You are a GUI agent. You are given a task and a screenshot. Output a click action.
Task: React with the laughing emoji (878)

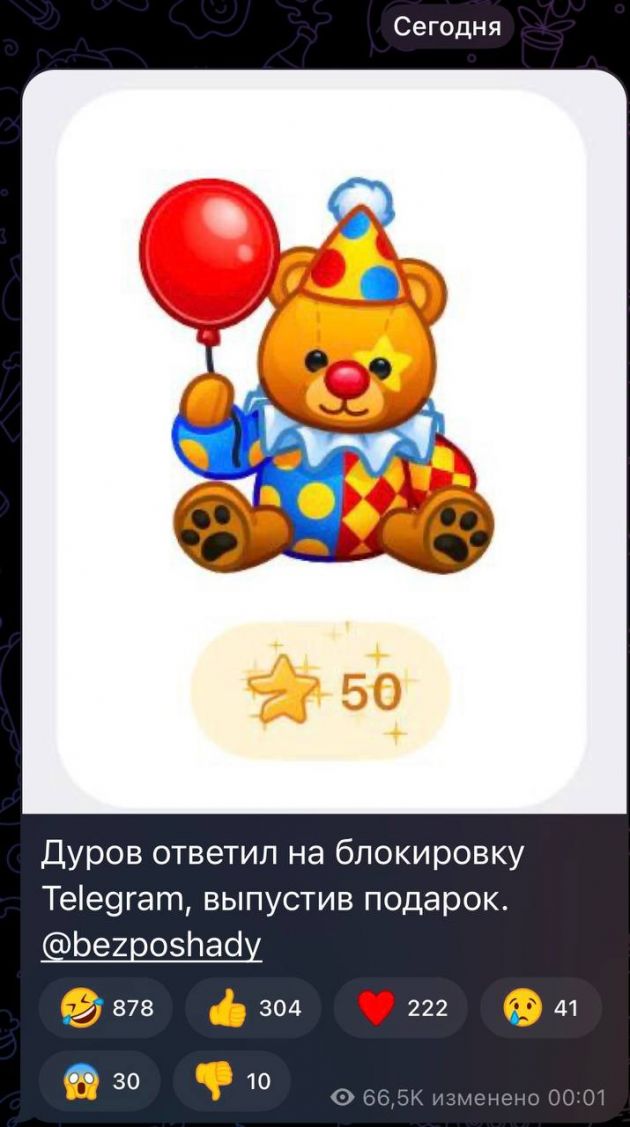tap(106, 1008)
